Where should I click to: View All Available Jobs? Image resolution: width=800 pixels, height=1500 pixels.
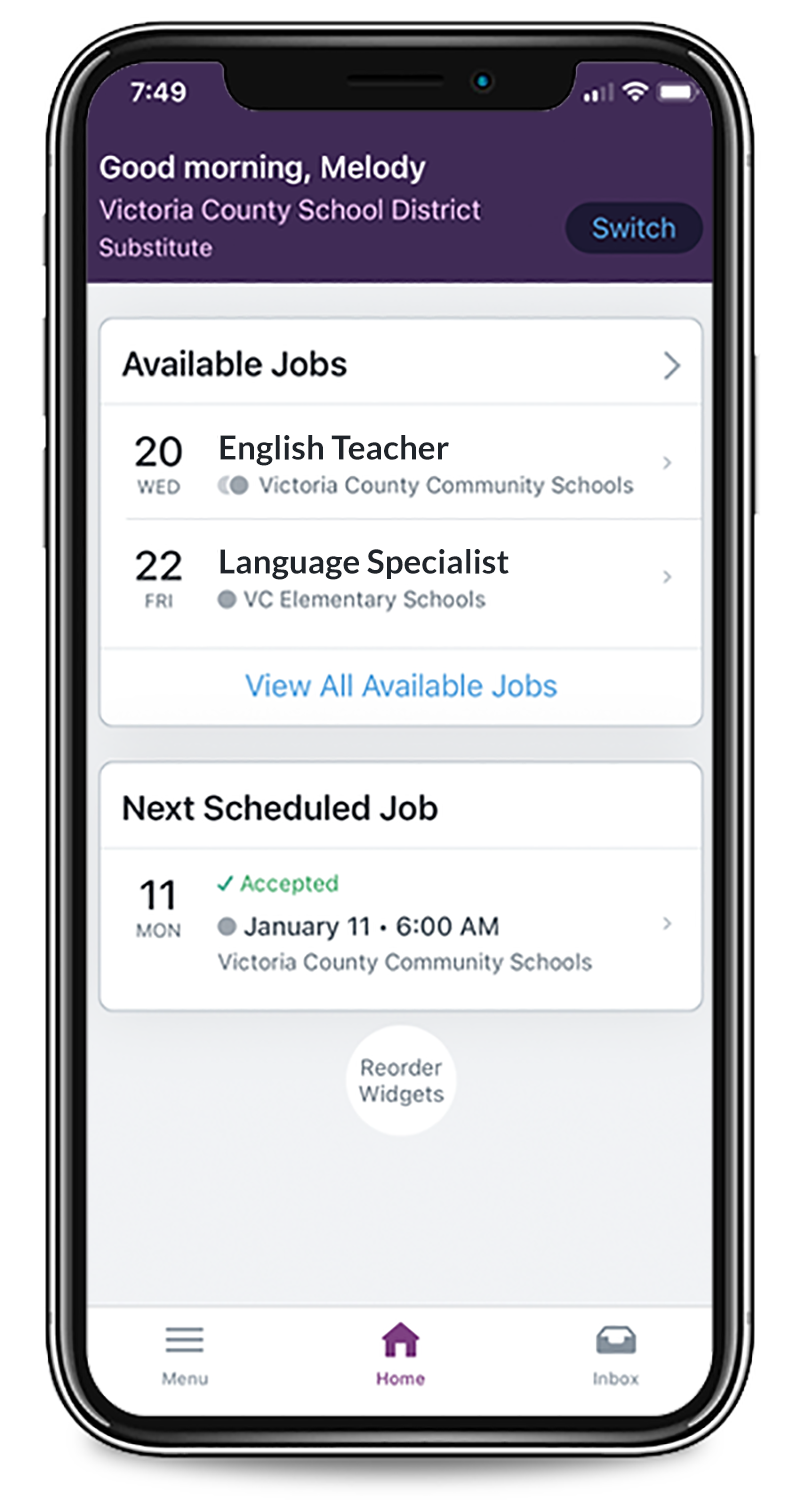(x=401, y=686)
